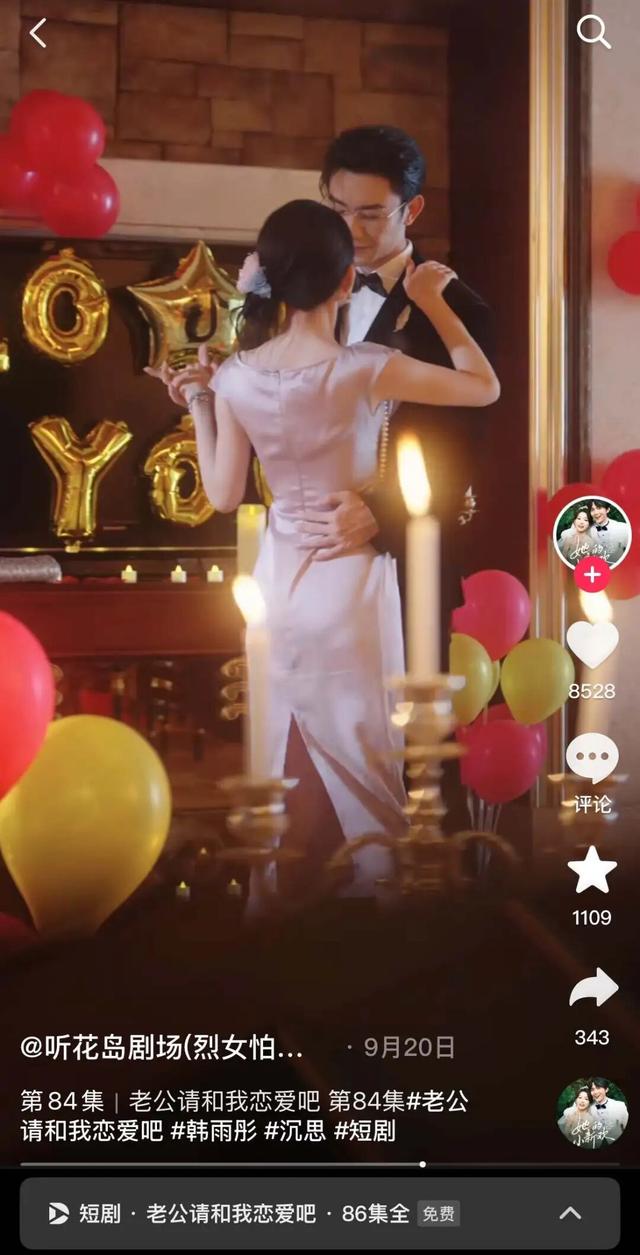Go back using the top-left arrow
The image size is (640, 1255).
coord(38,33)
